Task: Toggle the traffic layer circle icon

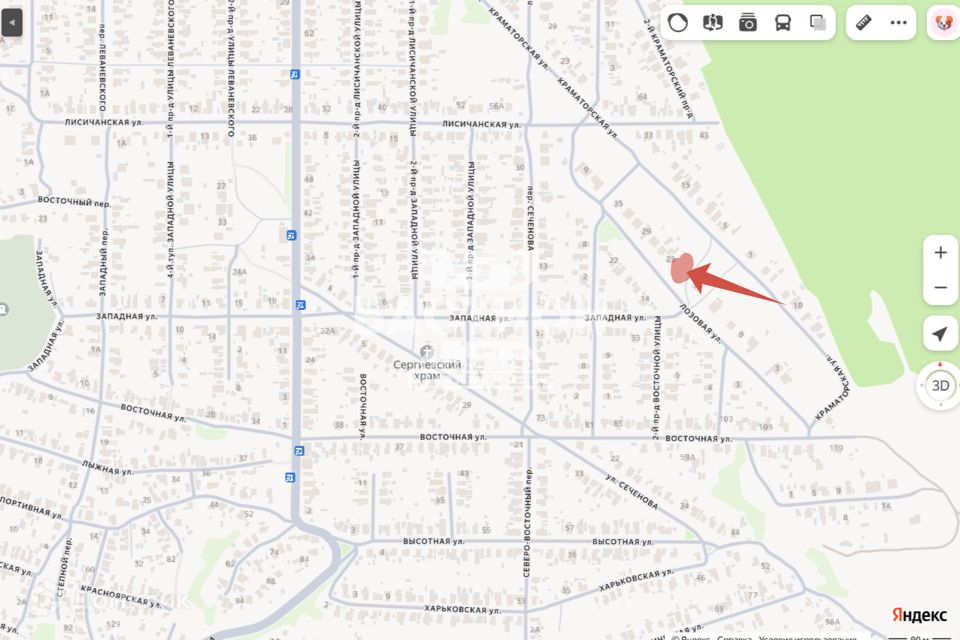Action: coord(678,22)
